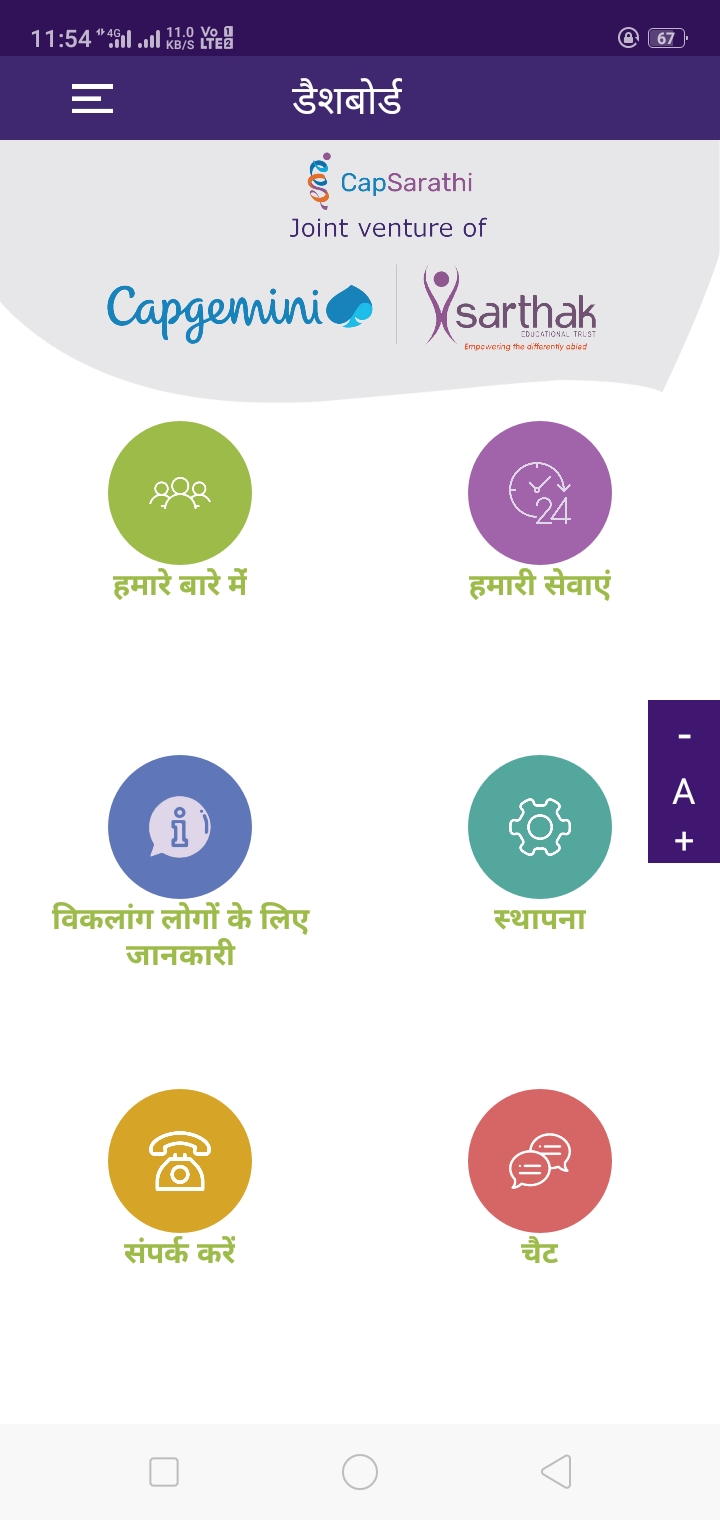Open संपर्क करें (Contact us)

pyautogui.click(x=180, y=1160)
